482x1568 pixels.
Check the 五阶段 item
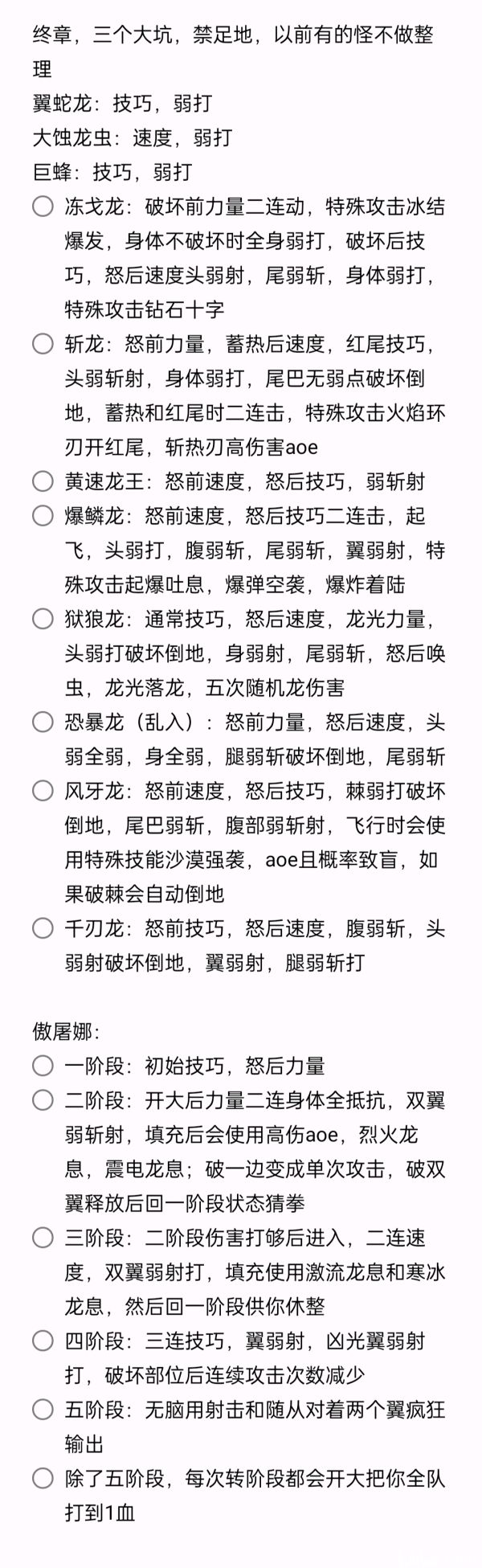click(x=43, y=1409)
